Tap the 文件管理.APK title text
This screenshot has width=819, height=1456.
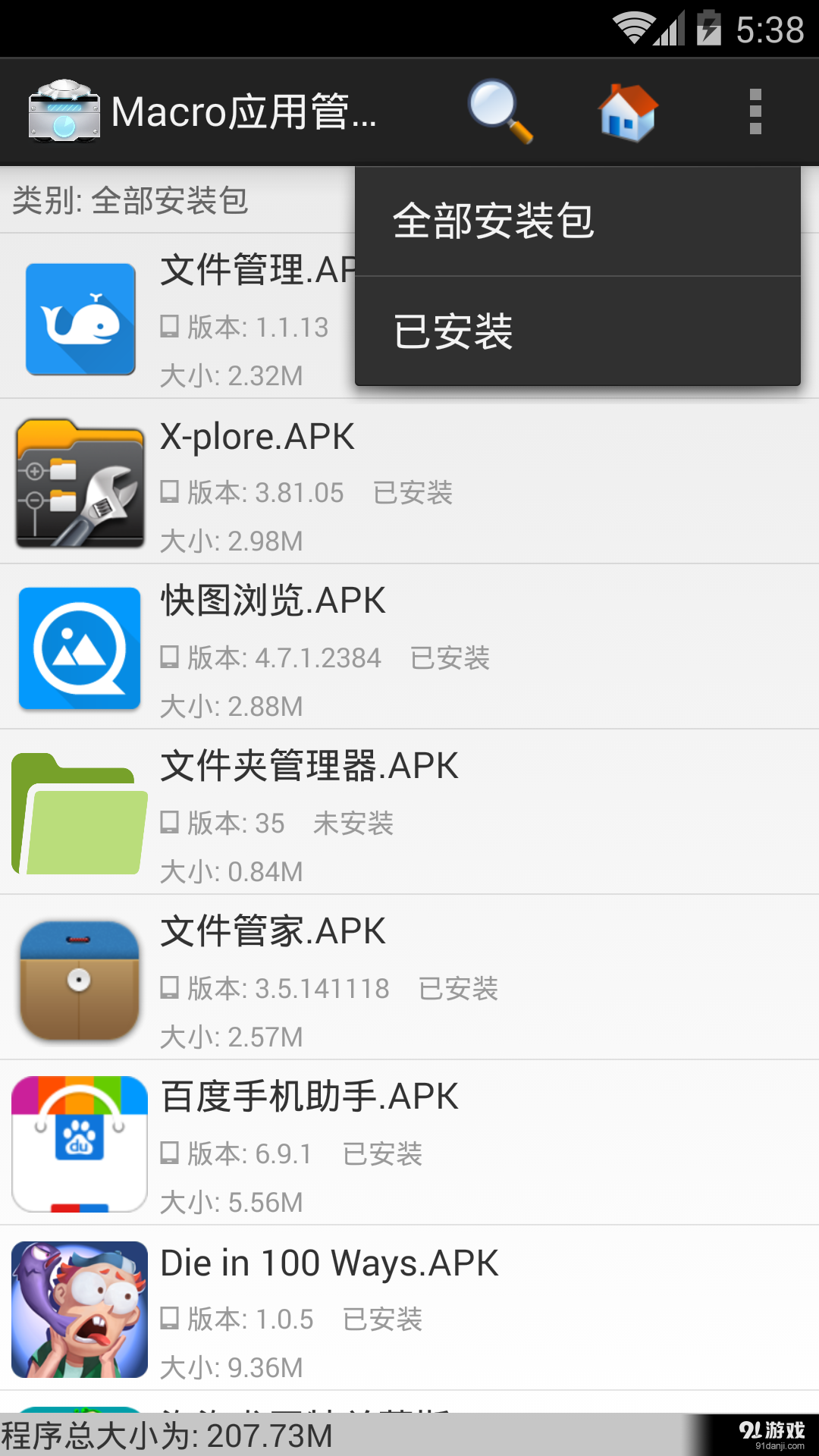pyautogui.click(x=258, y=271)
